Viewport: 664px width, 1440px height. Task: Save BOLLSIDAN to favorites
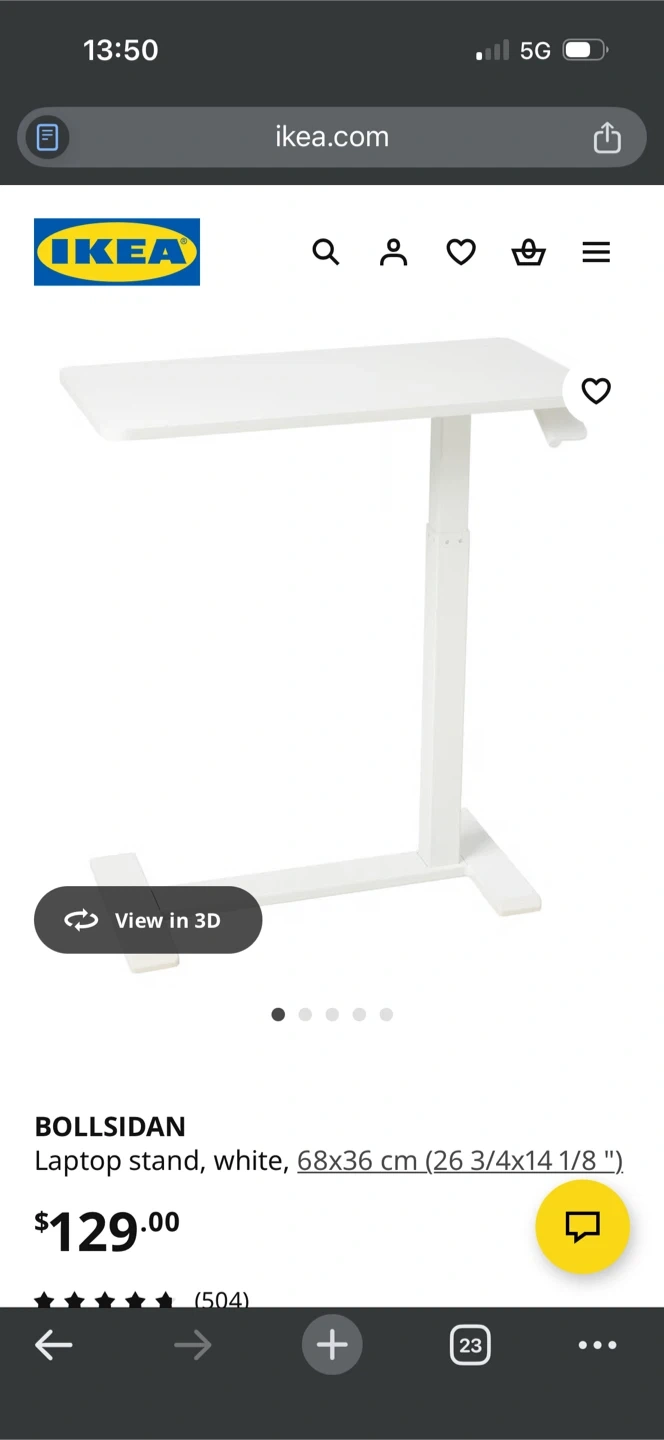click(596, 391)
